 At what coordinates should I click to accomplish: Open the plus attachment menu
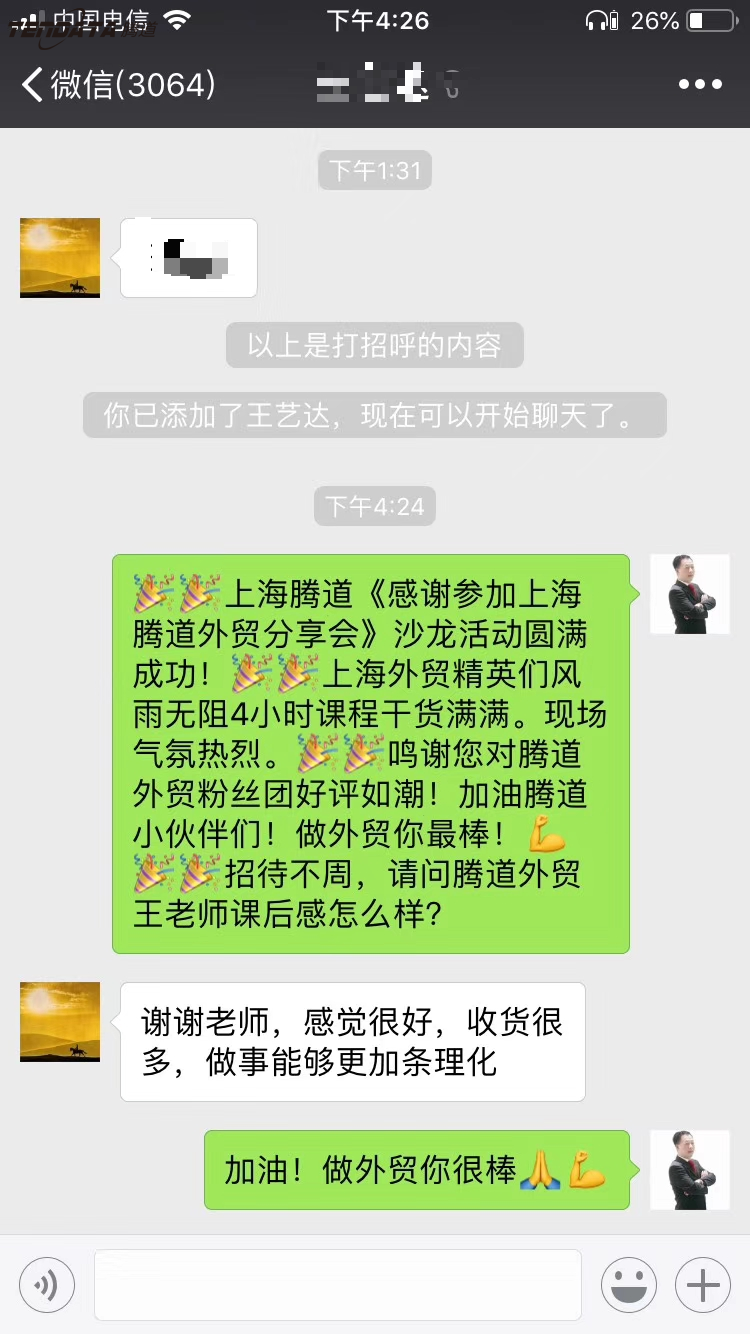point(703,1285)
